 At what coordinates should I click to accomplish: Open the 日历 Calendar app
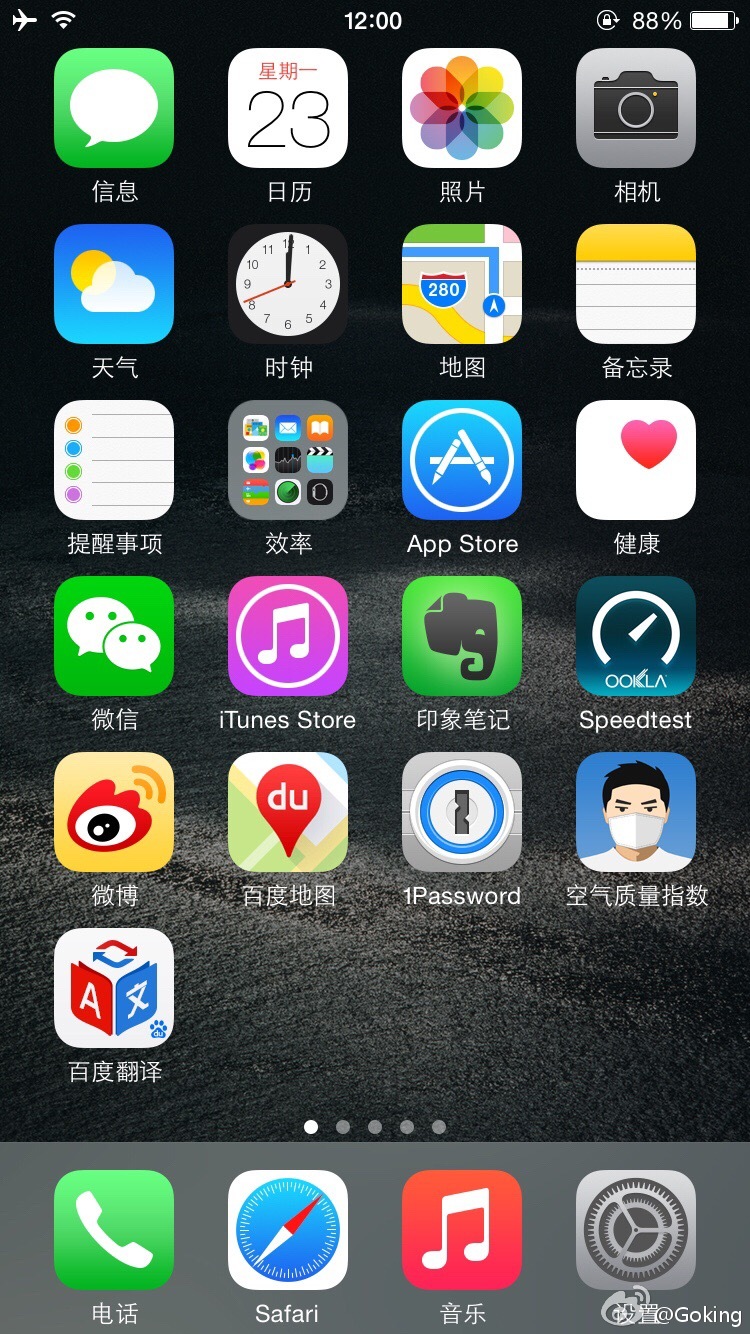tap(288, 108)
